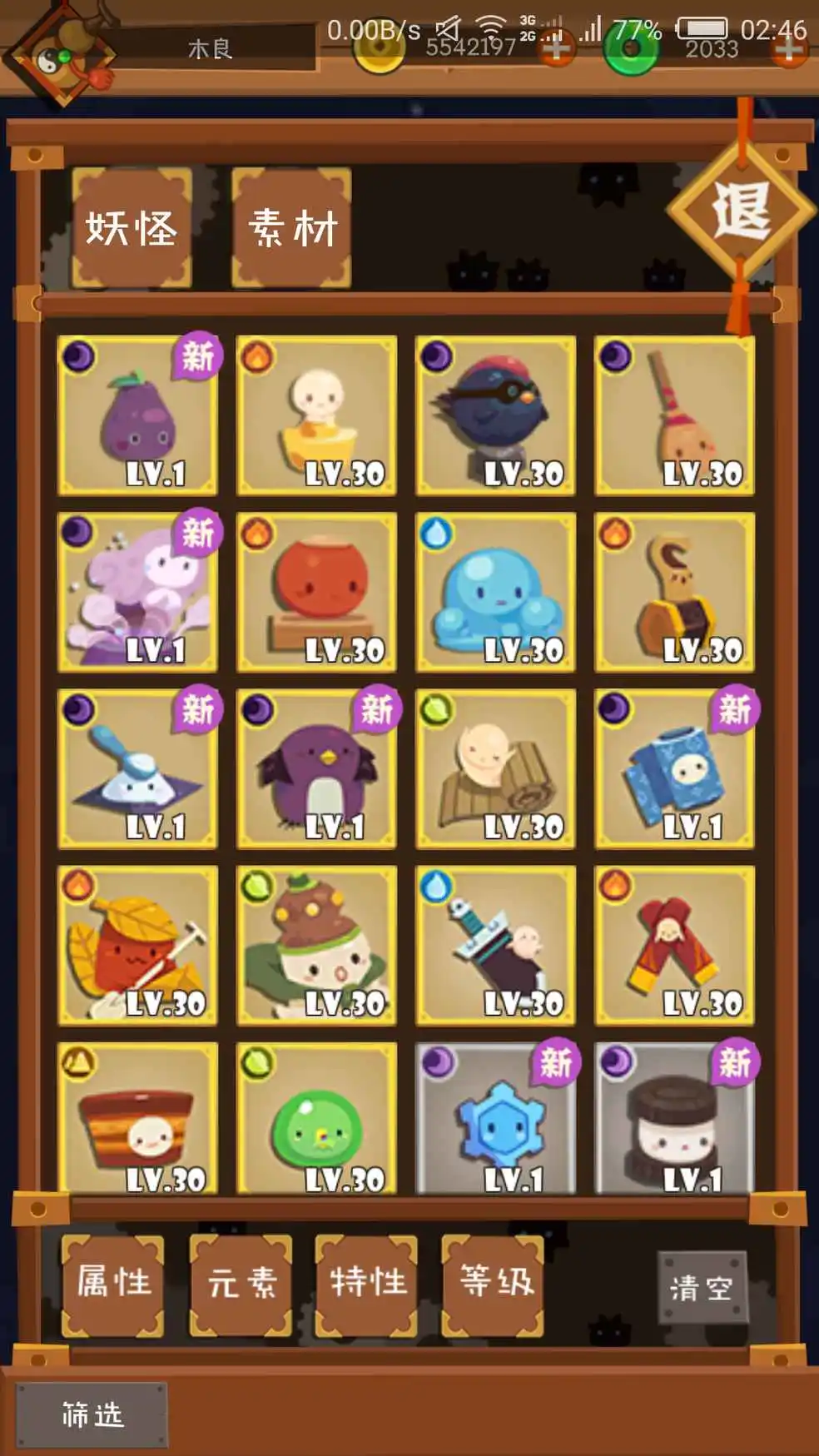Select the red ball monster LV.30 card
Viewport: 819px width, 1456px height.
pyautogui.click(x=316, y=592)
